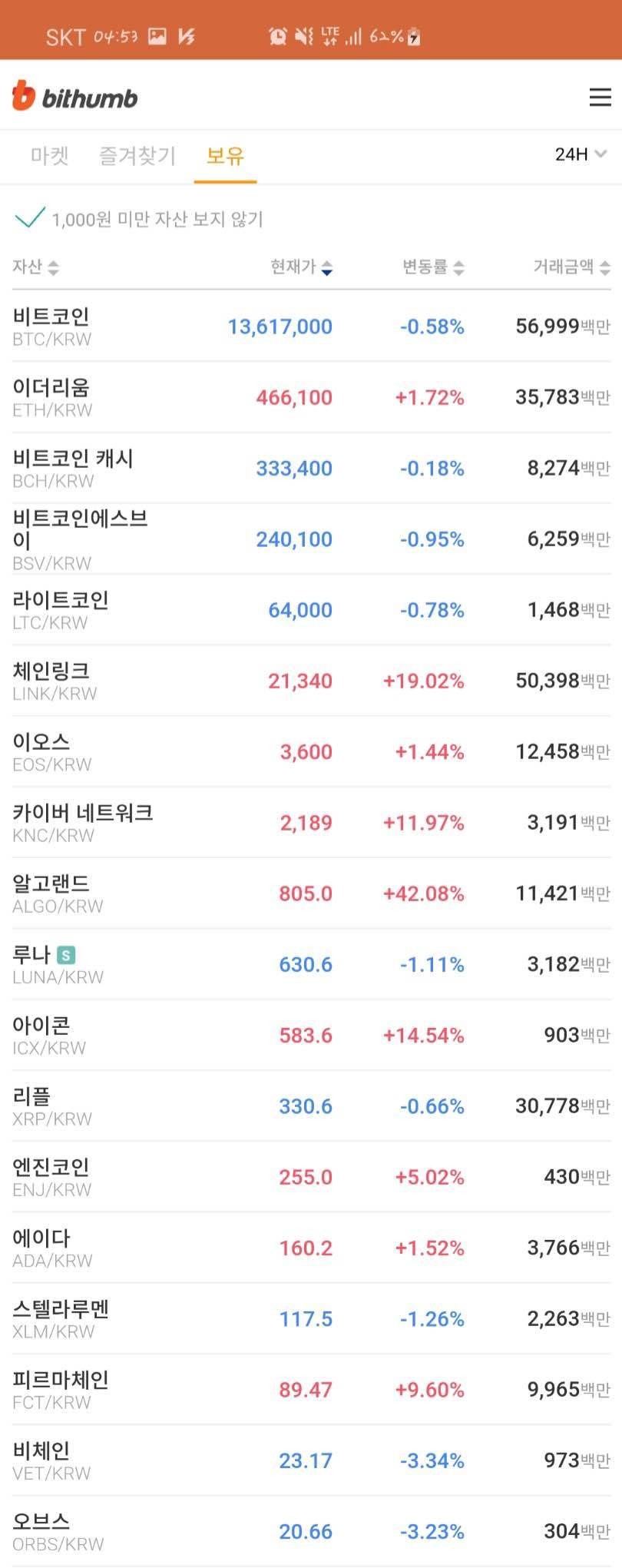Tap the mute icon in the status bar
The height and width of the screenshot is (1568, 622).
click(303, 34)
